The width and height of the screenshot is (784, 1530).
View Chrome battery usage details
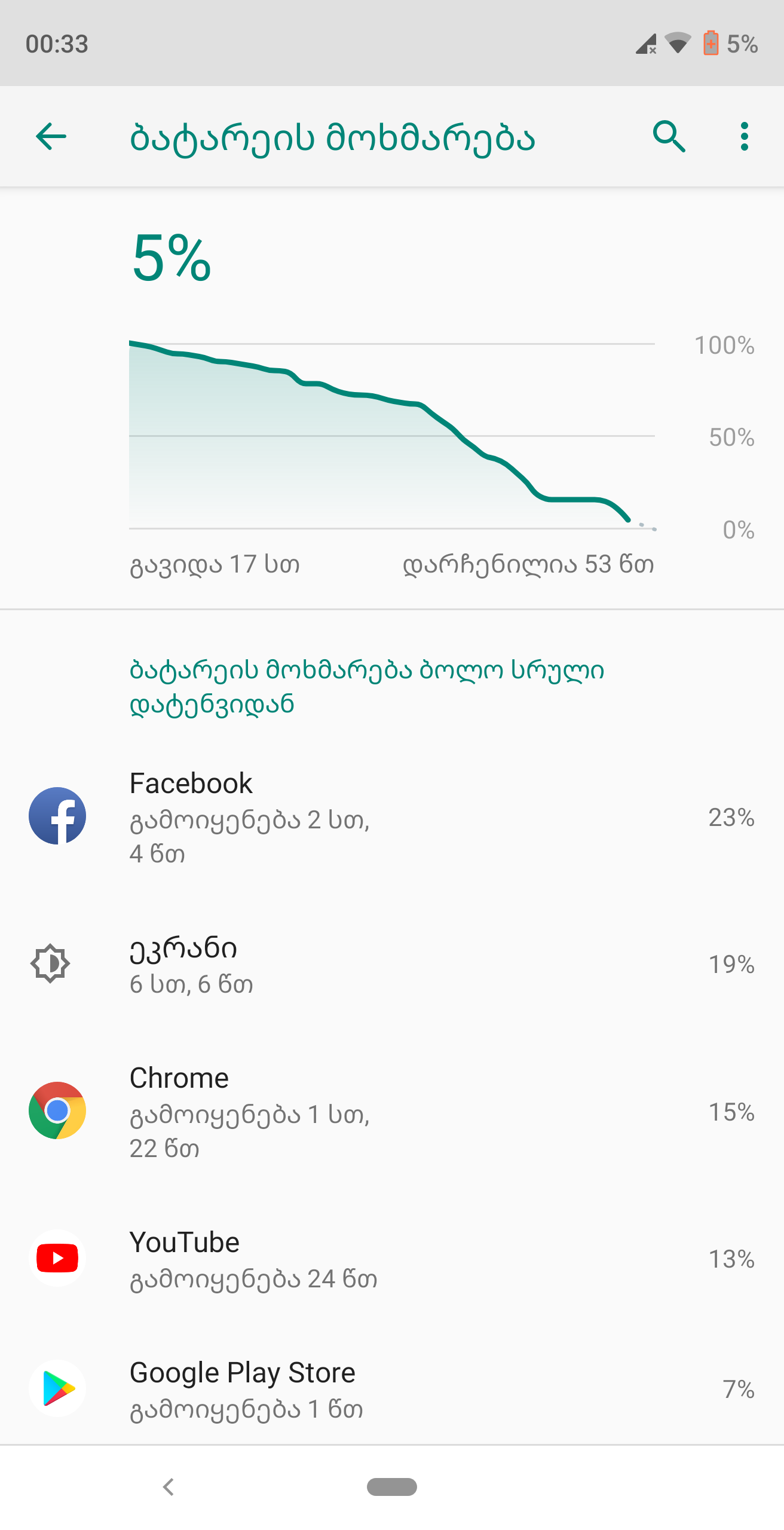click(x=392, y=1111)
